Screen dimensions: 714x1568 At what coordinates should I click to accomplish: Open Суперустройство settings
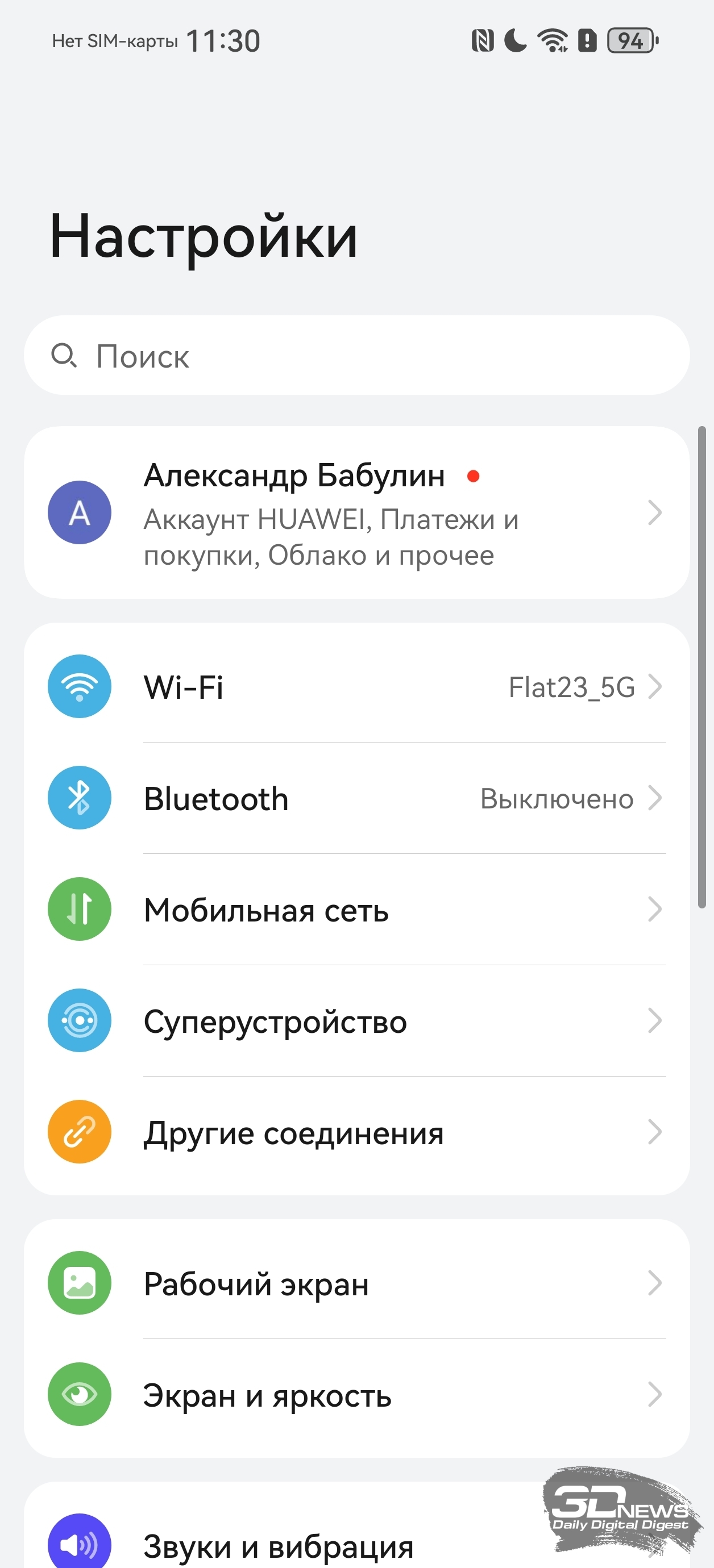[x=357, y=1021]
